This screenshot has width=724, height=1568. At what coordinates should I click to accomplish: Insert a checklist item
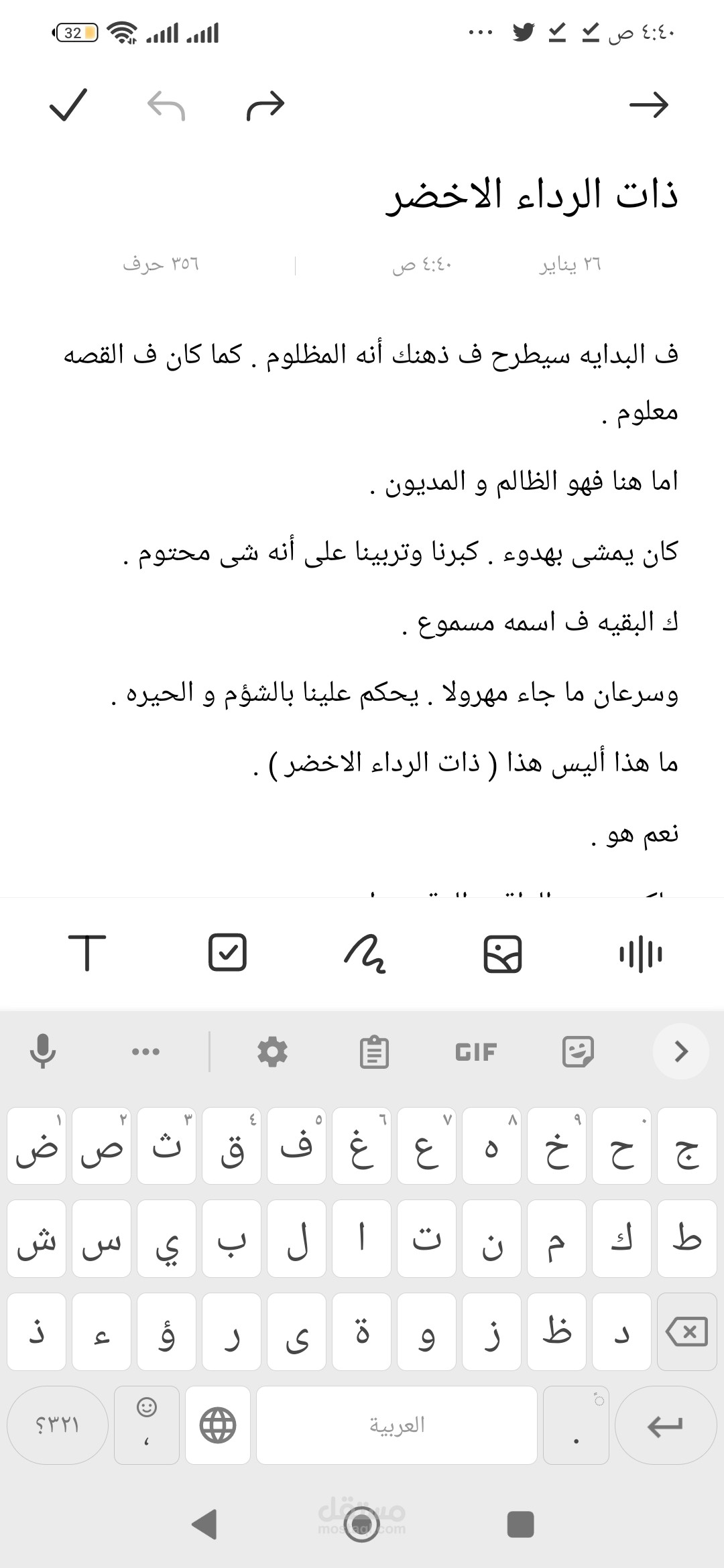[227, 953]
